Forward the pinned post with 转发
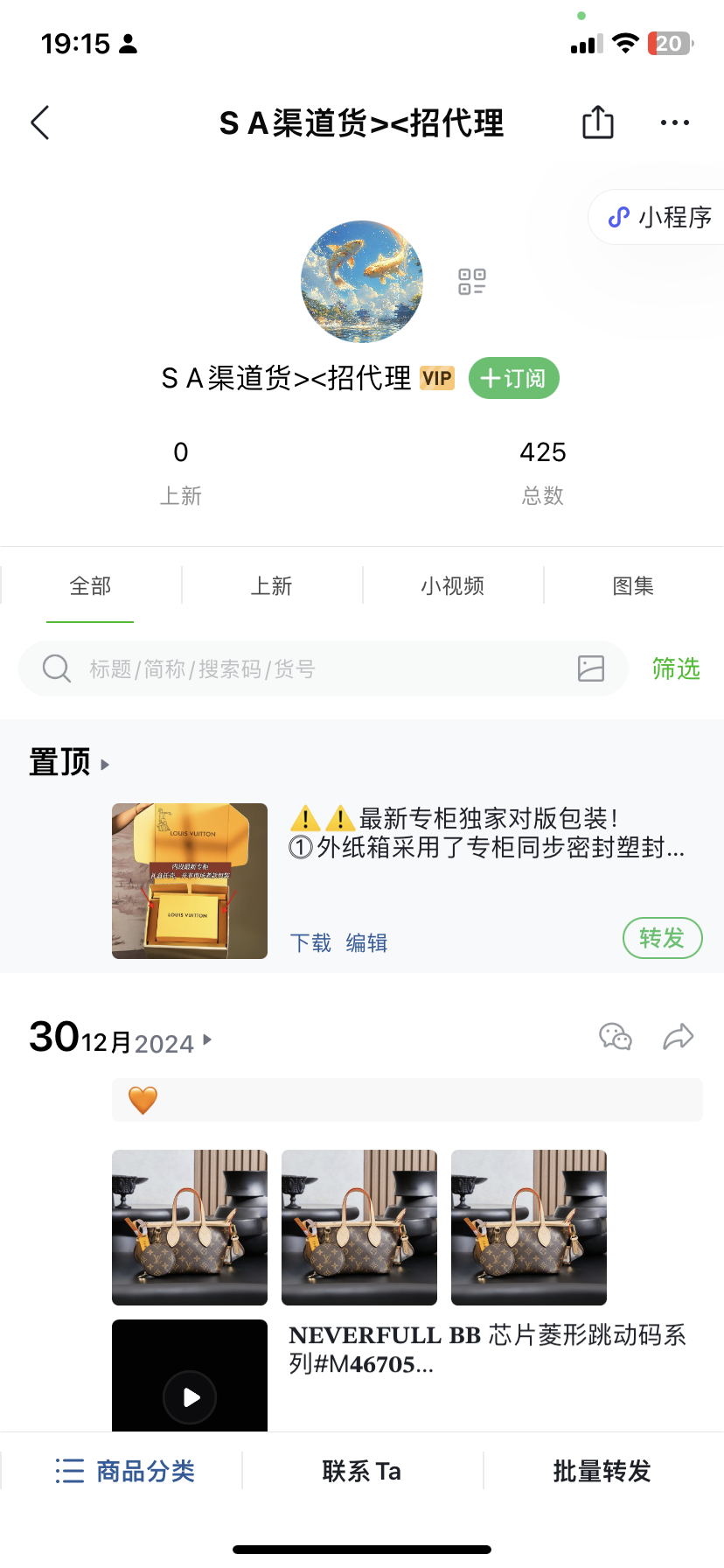Screen dimensions: 724x1568 tap(662, 938)
